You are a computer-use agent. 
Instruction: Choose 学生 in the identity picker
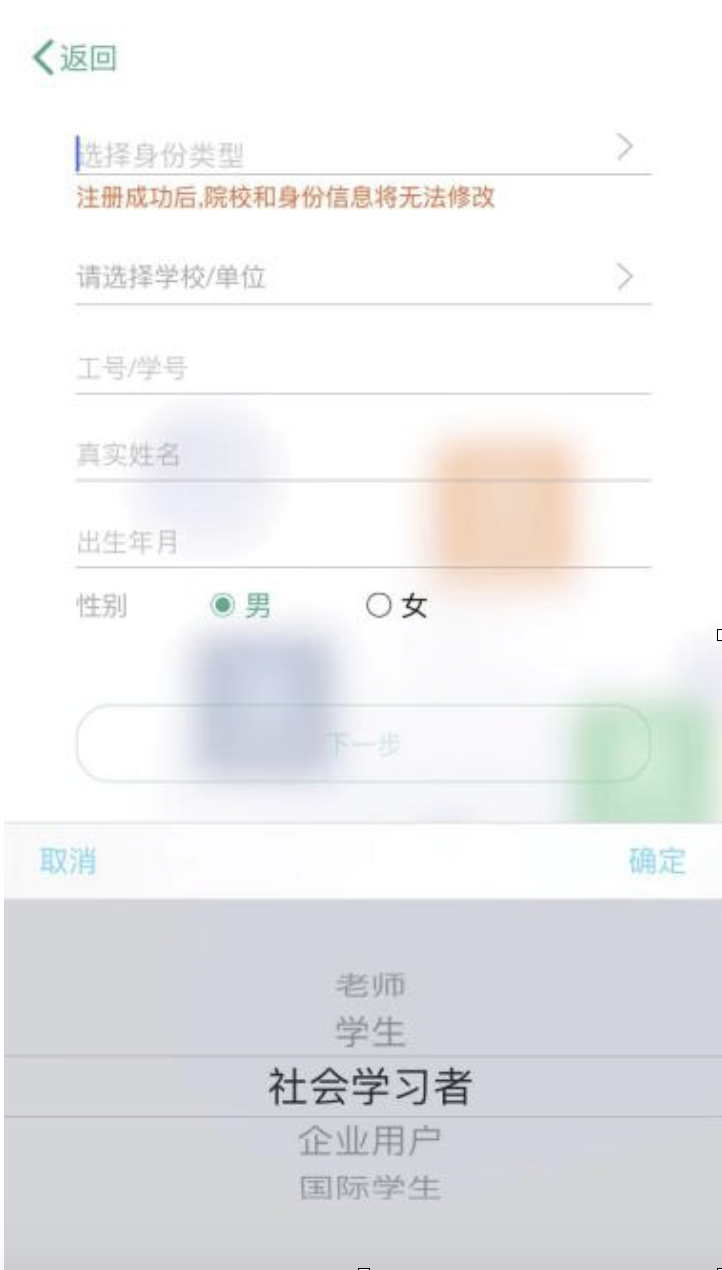tap(370, 1032)
